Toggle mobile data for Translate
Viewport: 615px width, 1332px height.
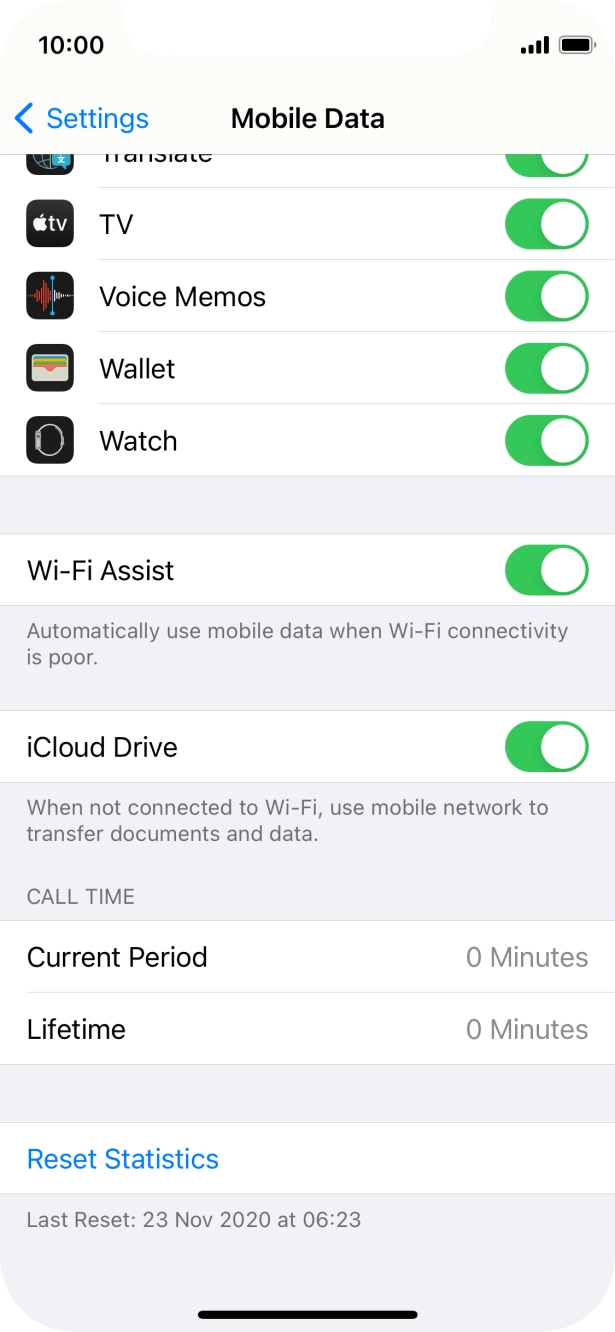click(546, 166)
